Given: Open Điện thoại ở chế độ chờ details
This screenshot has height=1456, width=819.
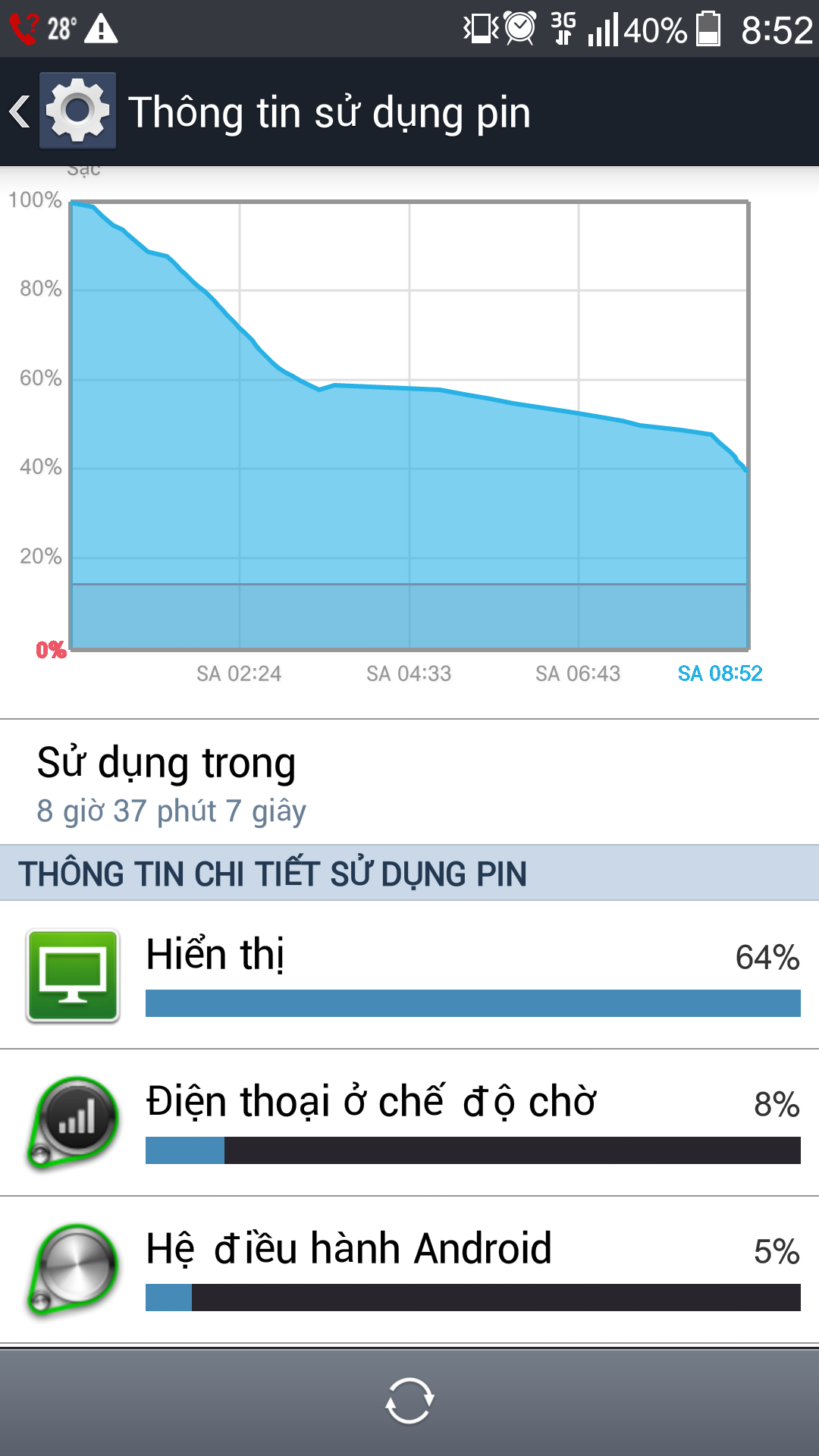Looking at the screenshot, I should (x=409, y=1123).
